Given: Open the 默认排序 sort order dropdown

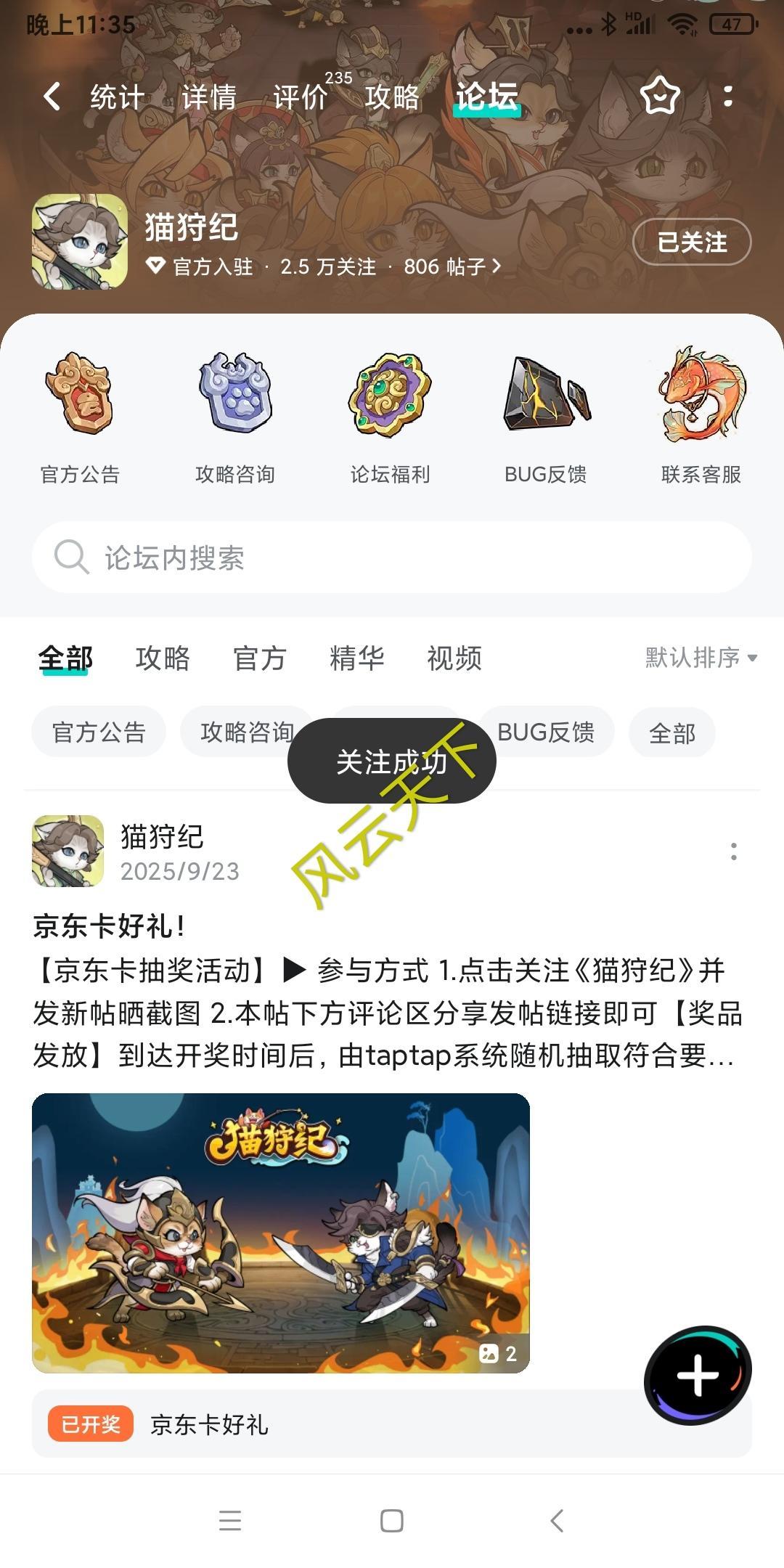Looking at the screenshot, I should click(x=698, y=658).
